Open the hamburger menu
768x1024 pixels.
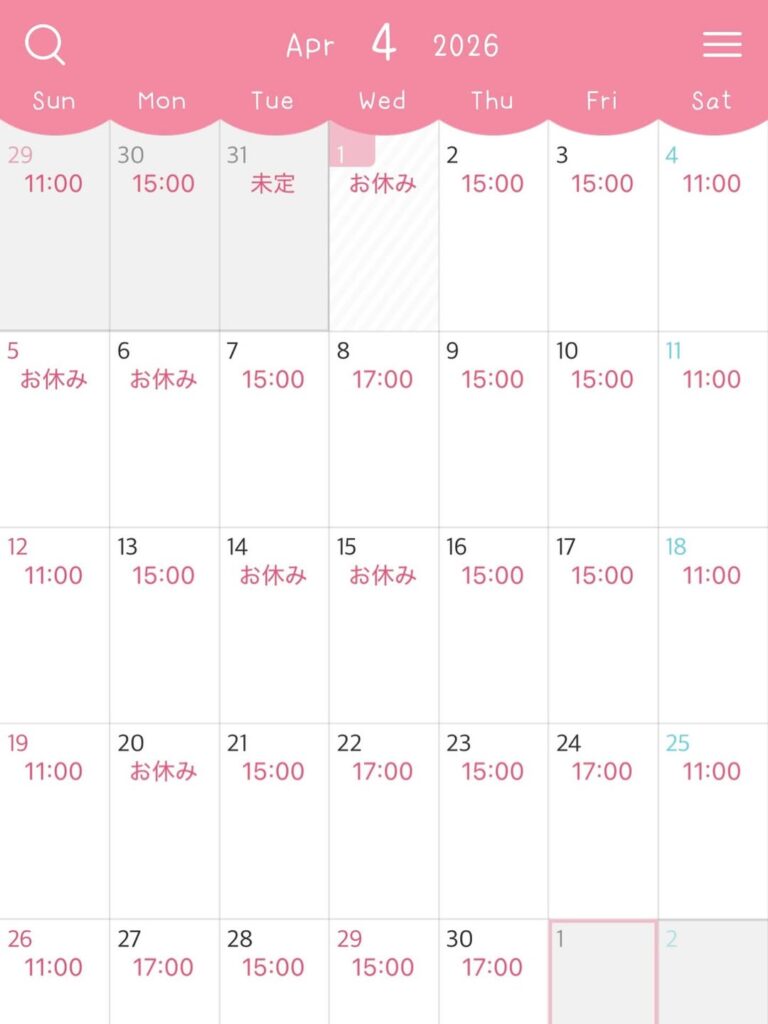pyautogui.click(x=721, y=45)
